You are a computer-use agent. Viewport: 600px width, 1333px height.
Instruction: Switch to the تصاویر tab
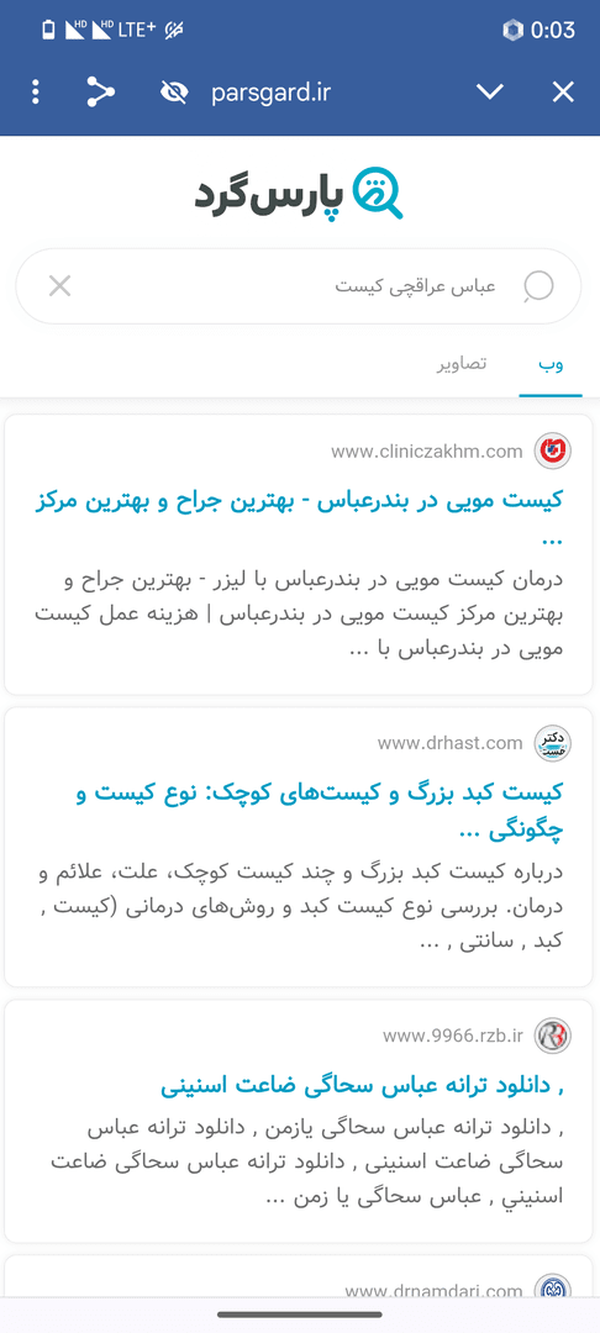click(x=461, y=363)
